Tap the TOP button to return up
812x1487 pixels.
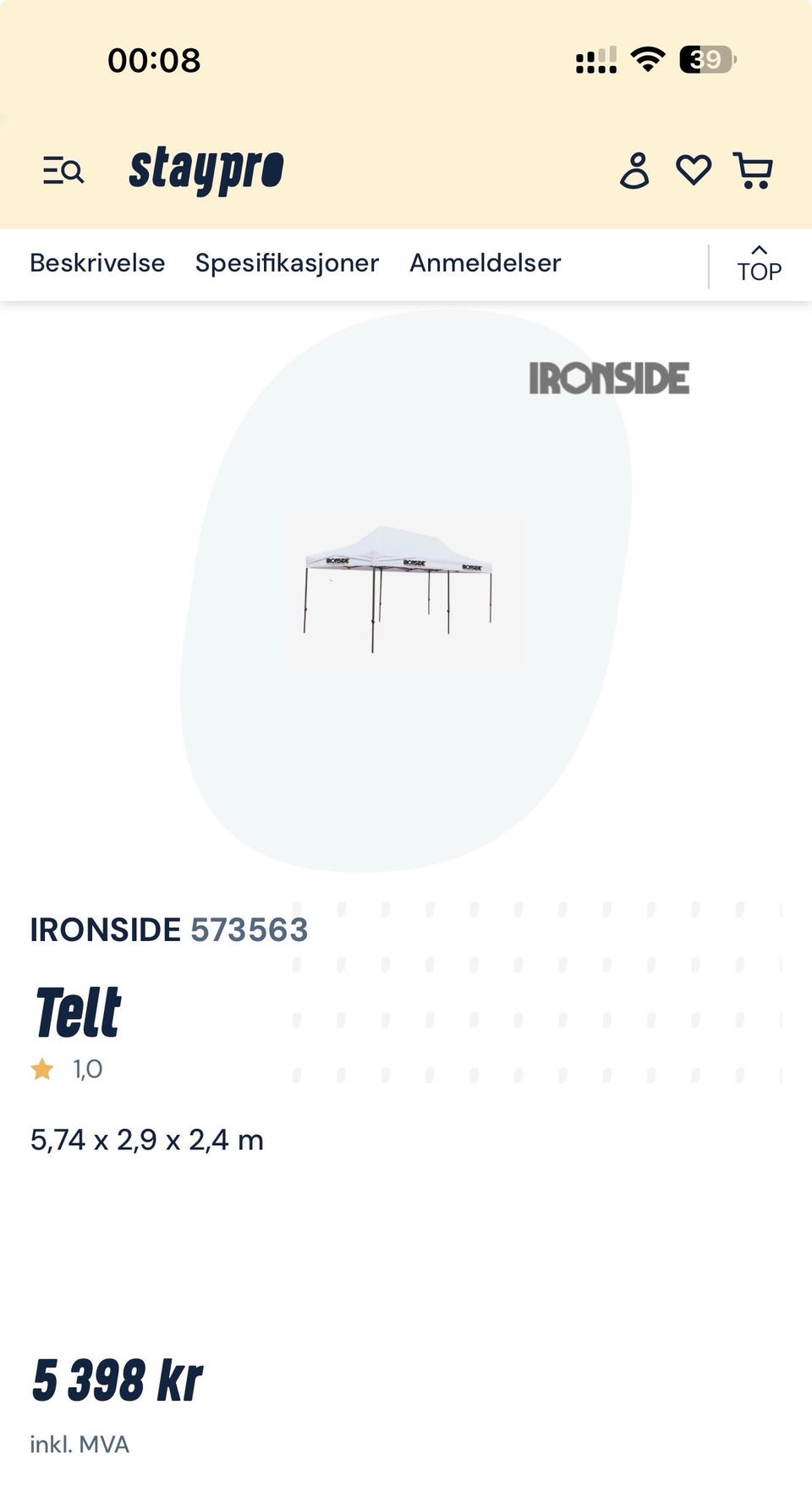coord(759,264)
